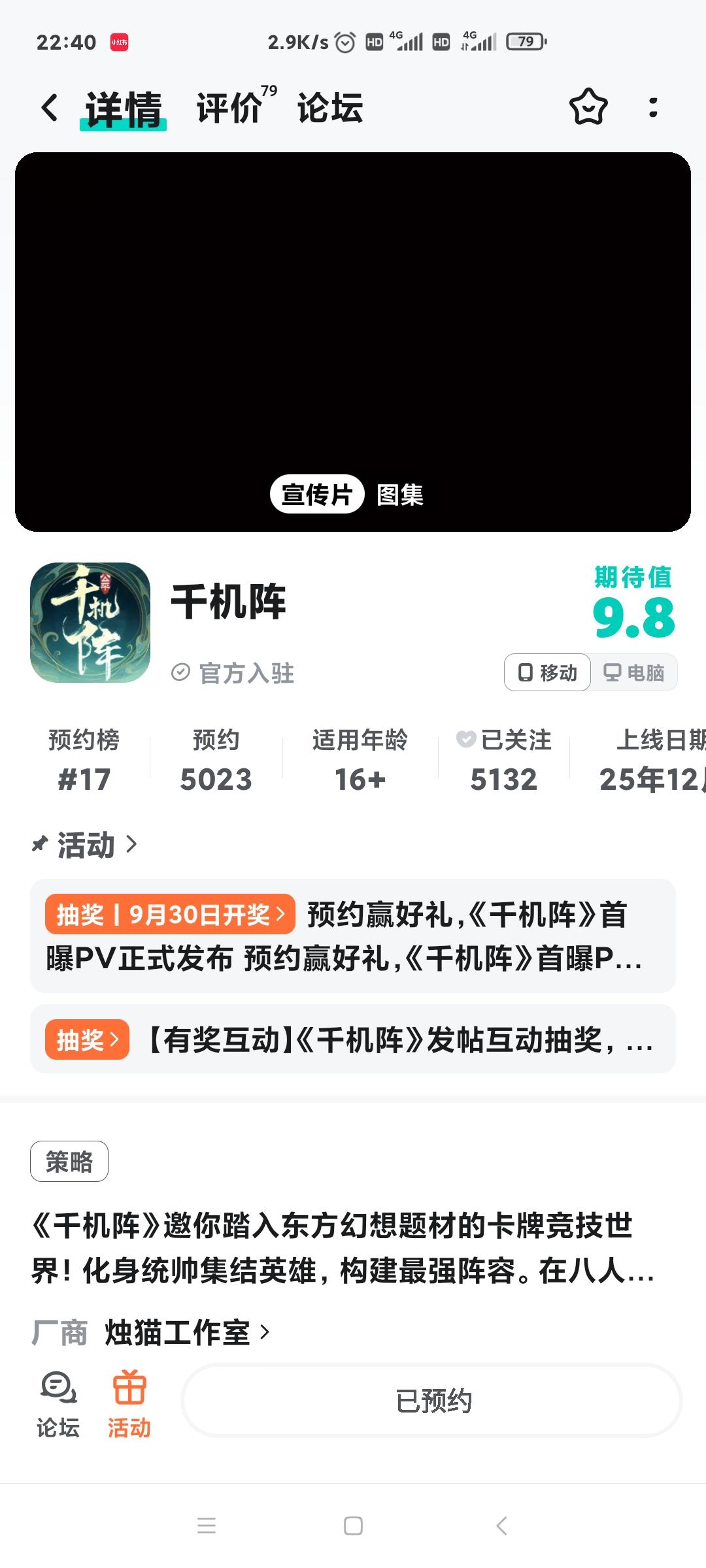Open the favorite star icon

coord(590,108)
